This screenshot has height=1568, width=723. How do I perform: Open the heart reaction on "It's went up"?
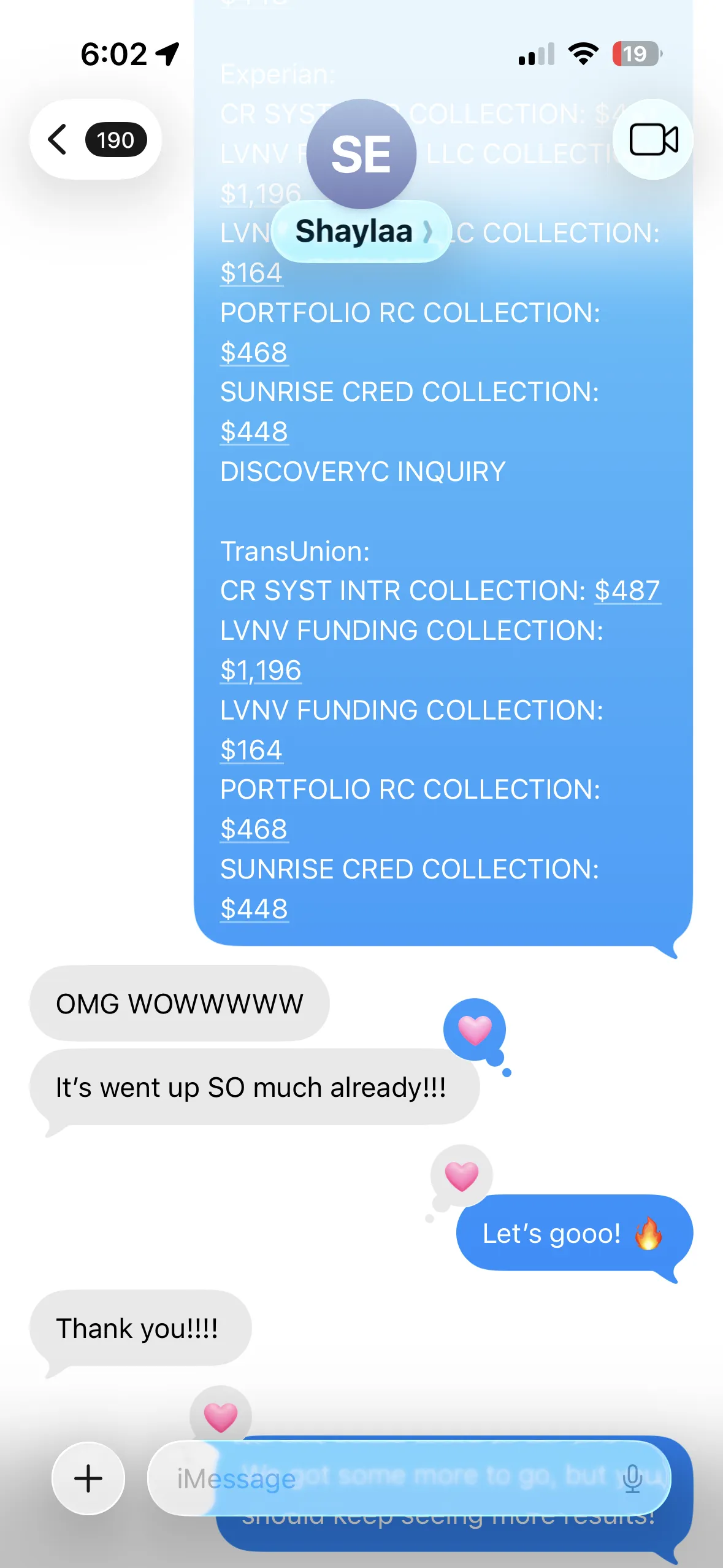(475, 1029)
